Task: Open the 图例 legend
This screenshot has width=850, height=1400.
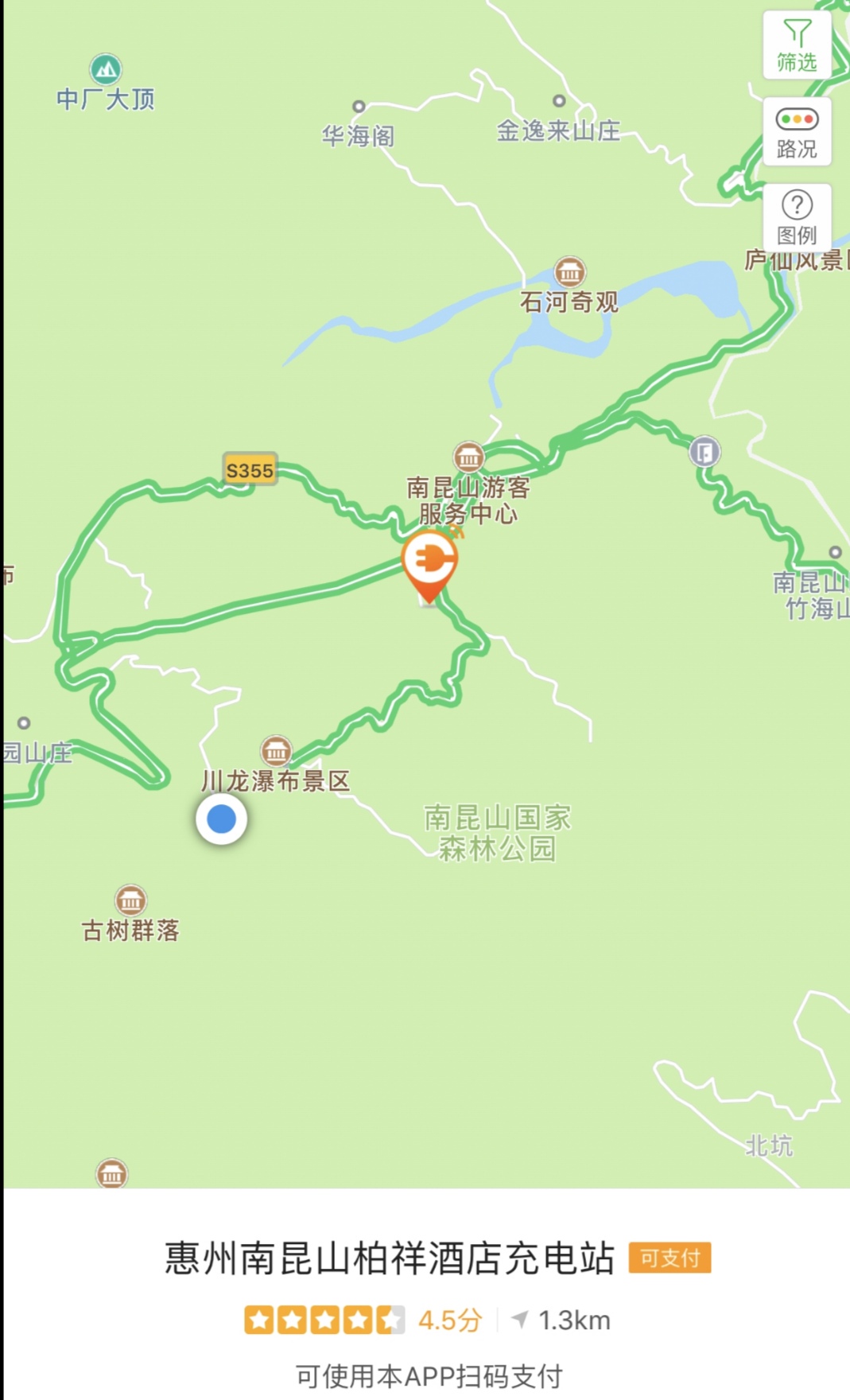Action: point(797,218)
